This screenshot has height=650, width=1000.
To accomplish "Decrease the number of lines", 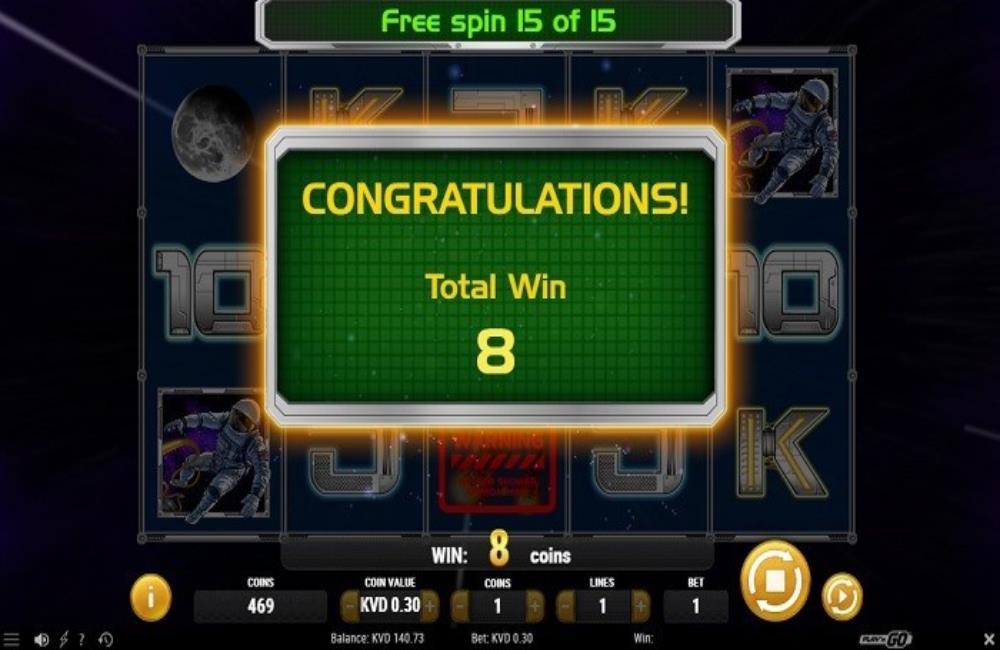I will [x=566, y=605].
